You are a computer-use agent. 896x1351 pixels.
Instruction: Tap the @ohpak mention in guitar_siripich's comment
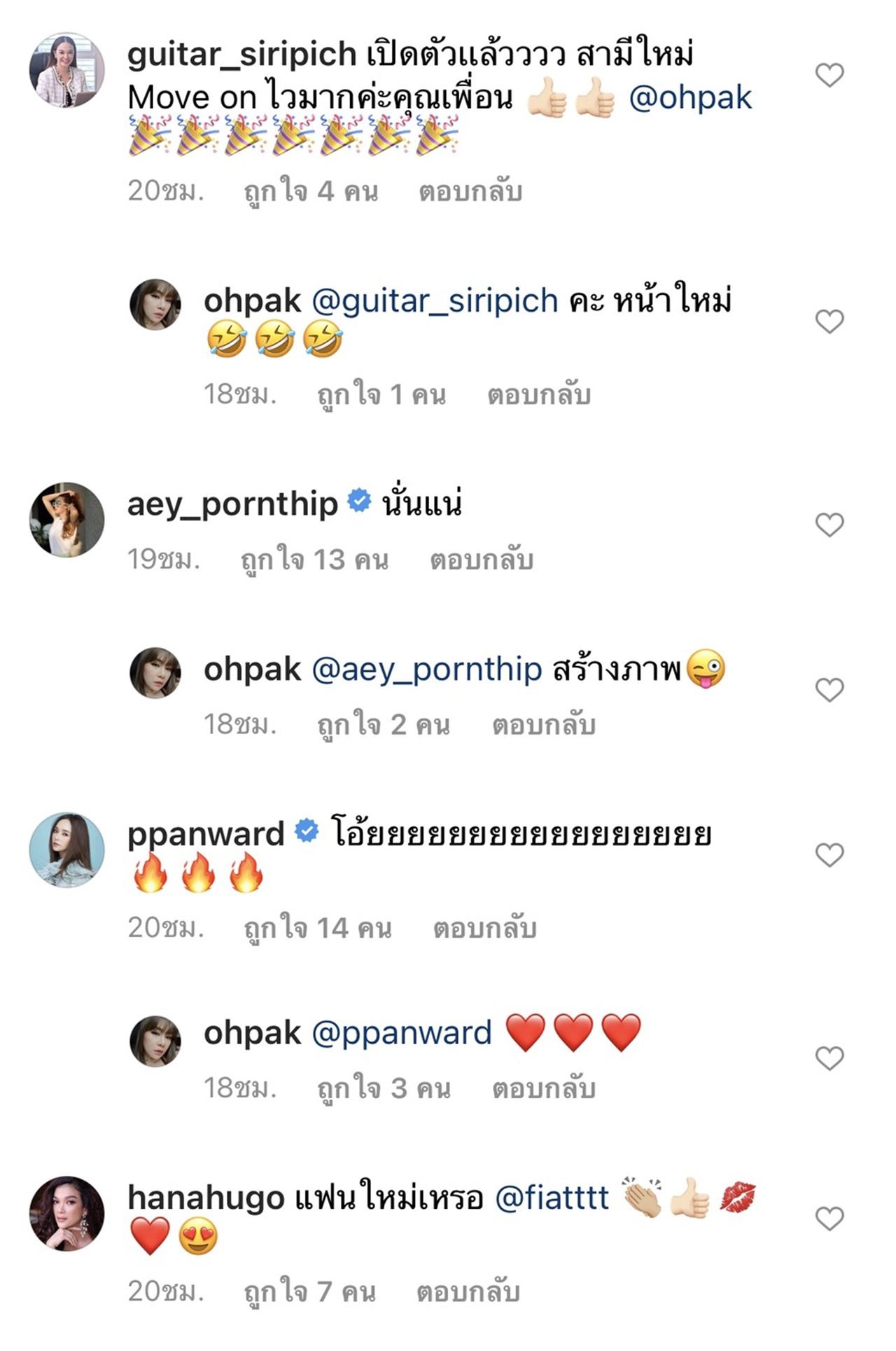click(x=690, y=98)
